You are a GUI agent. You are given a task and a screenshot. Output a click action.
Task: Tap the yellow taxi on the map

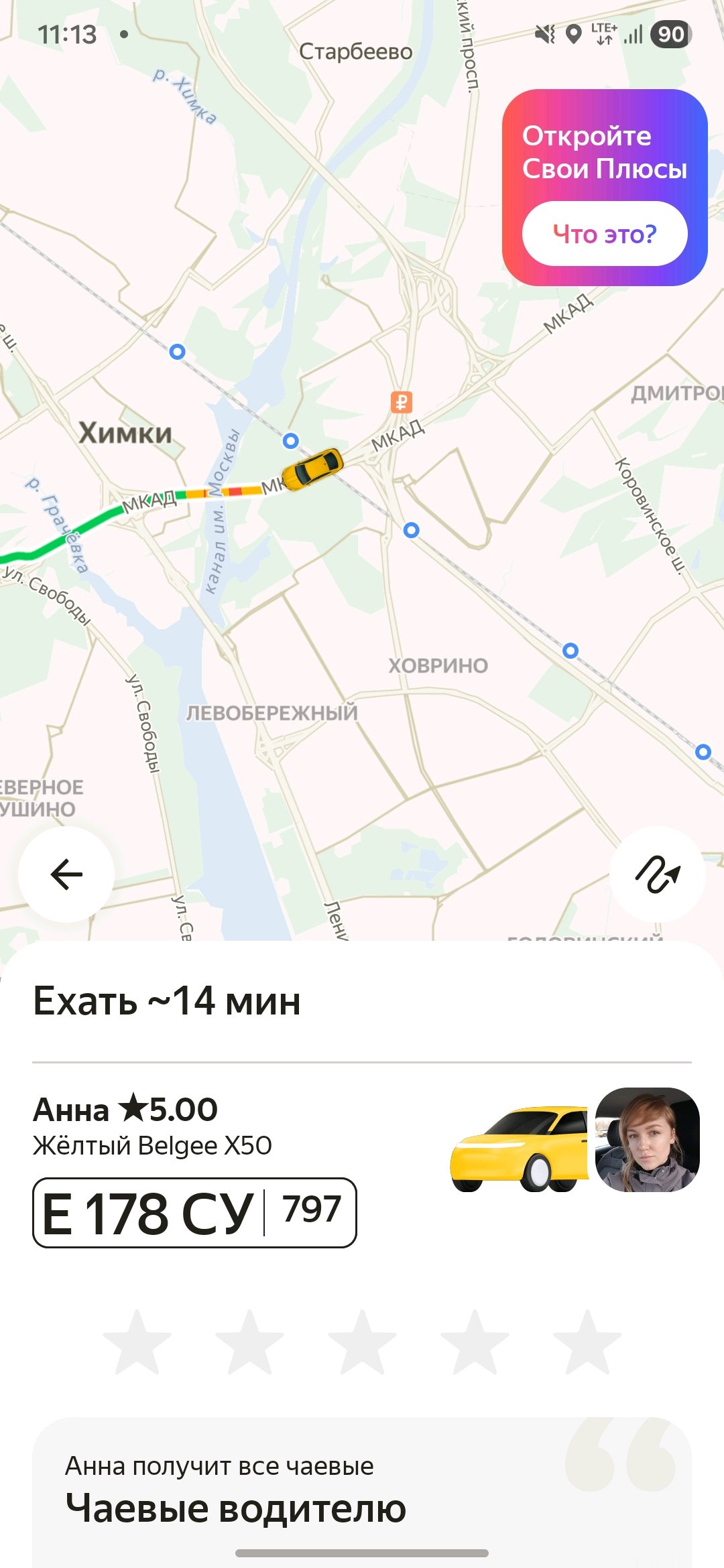coord(312,468)
